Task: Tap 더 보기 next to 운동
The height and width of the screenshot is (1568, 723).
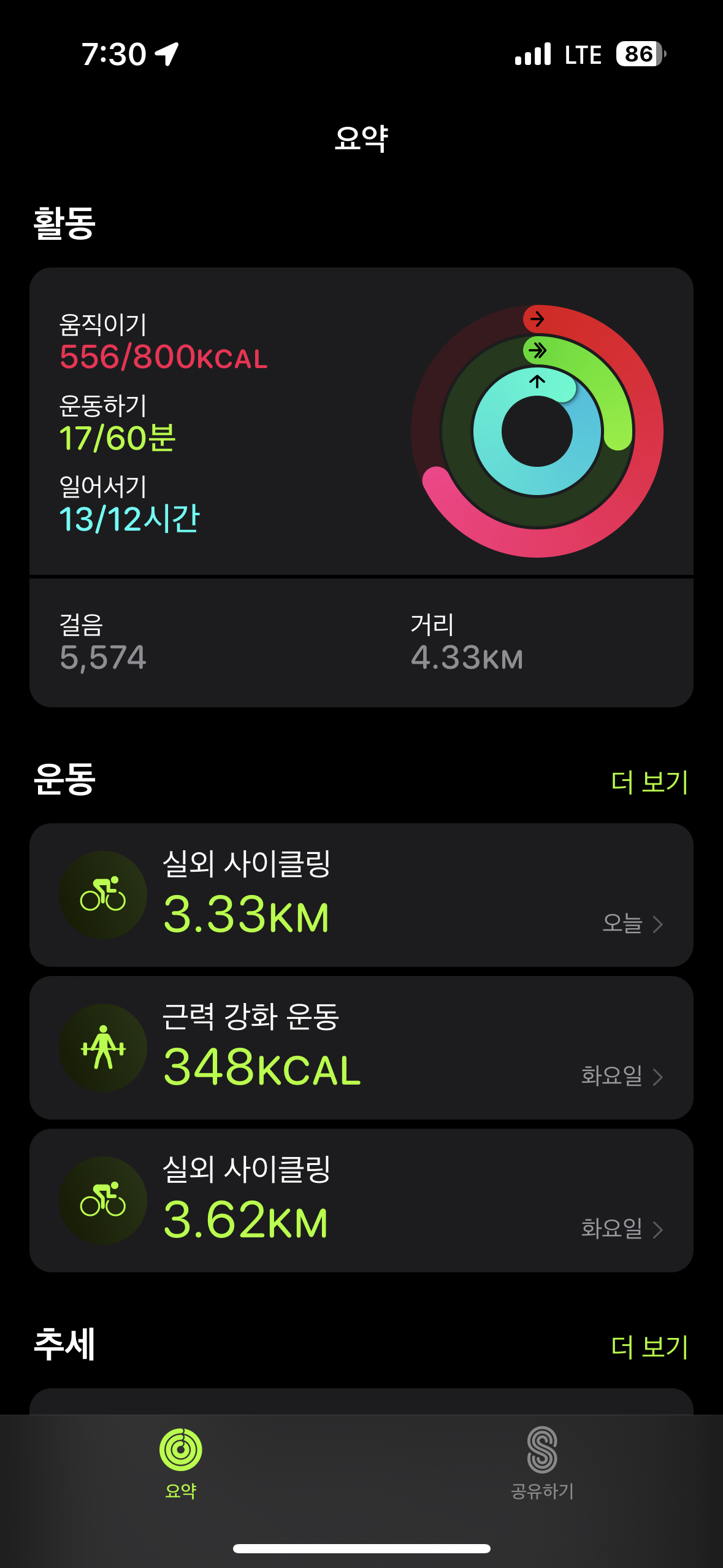Action: [649, 782]
